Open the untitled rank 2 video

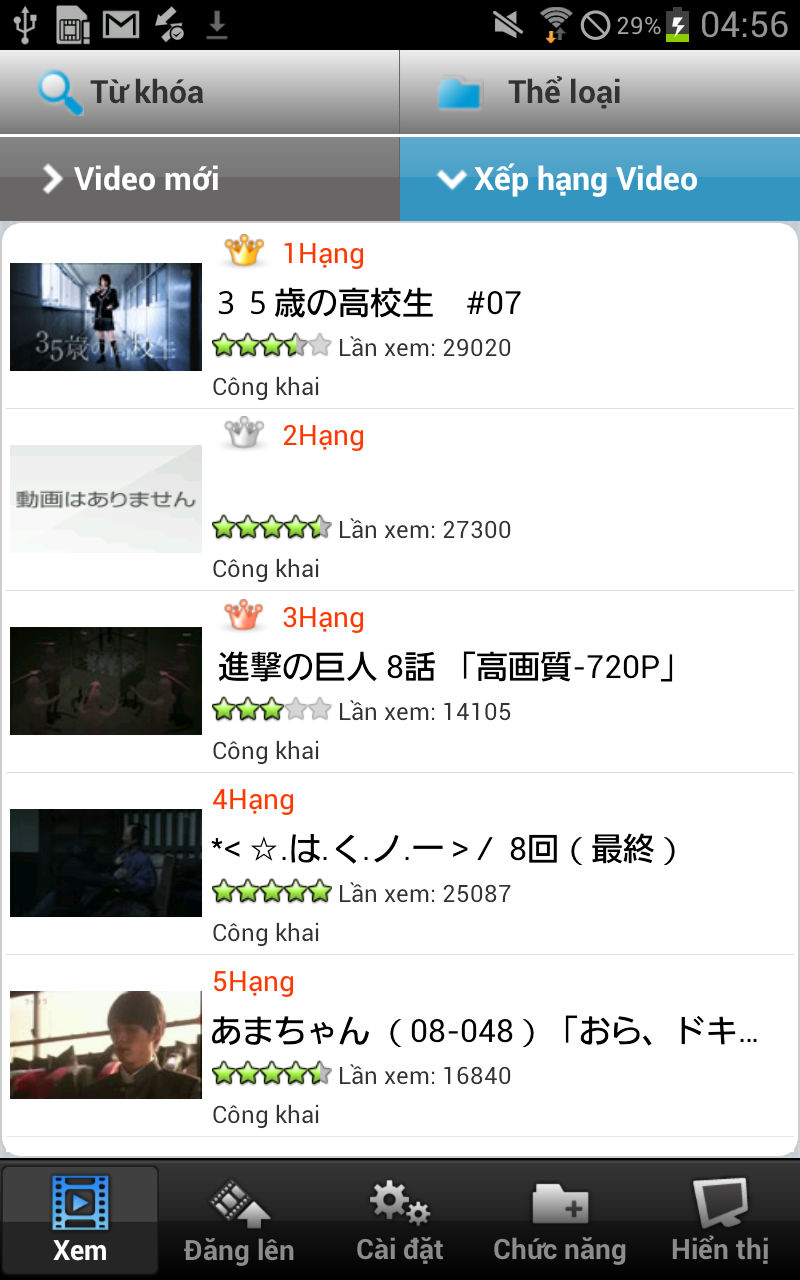click(400, 500)
